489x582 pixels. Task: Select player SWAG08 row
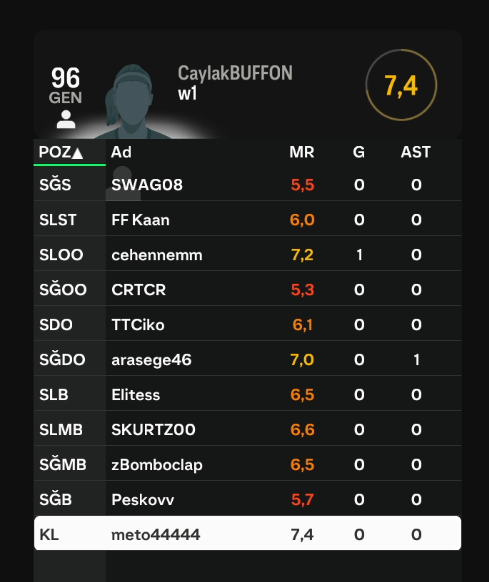point(247,184)
